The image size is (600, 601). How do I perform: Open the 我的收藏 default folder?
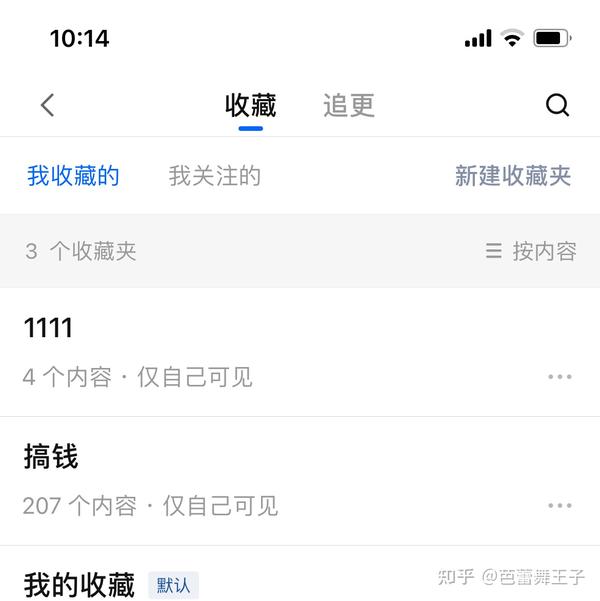80,584
